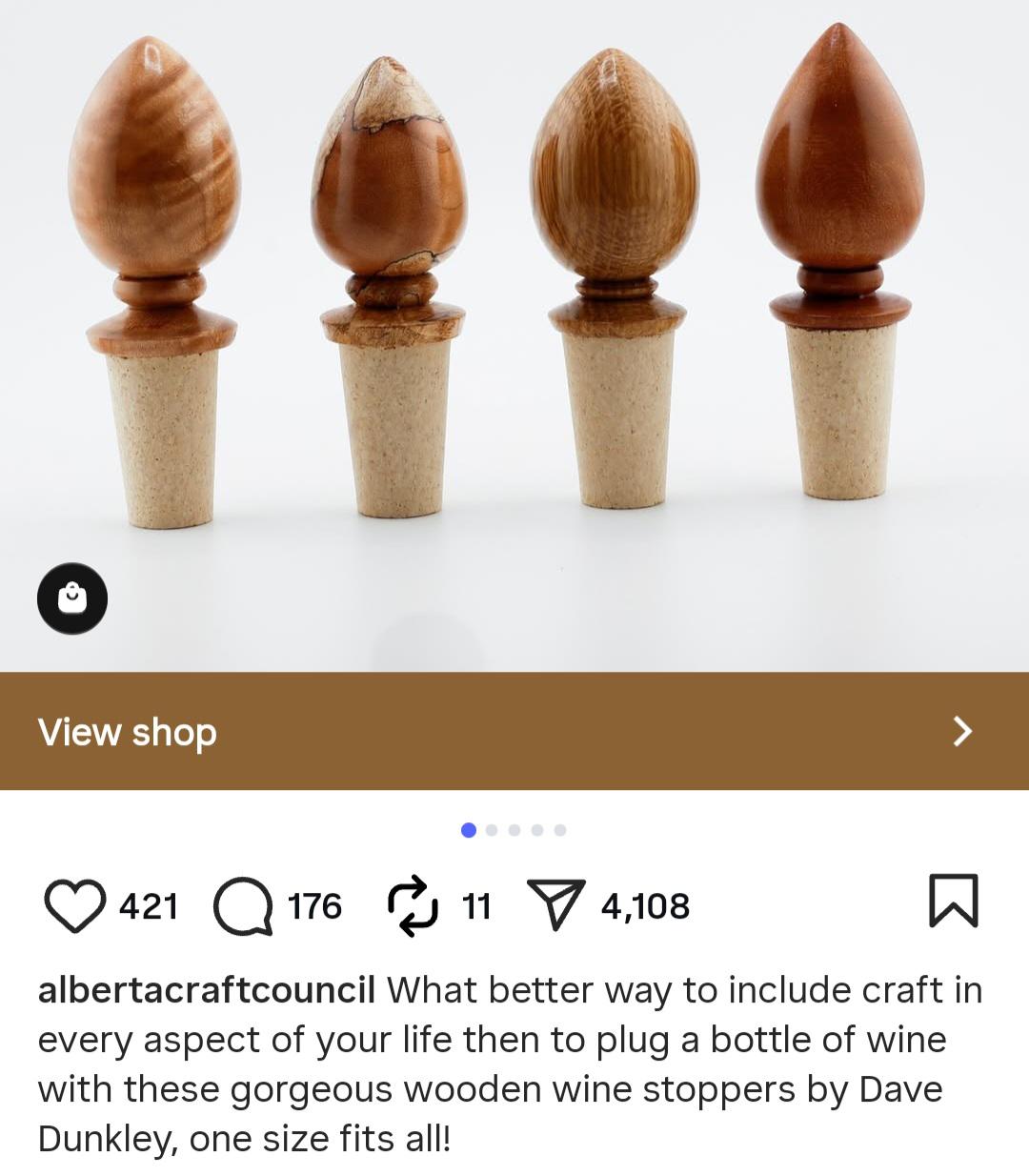Tap the View shop banner
The image size is (1029, 1176).
[x=514, y=731]
